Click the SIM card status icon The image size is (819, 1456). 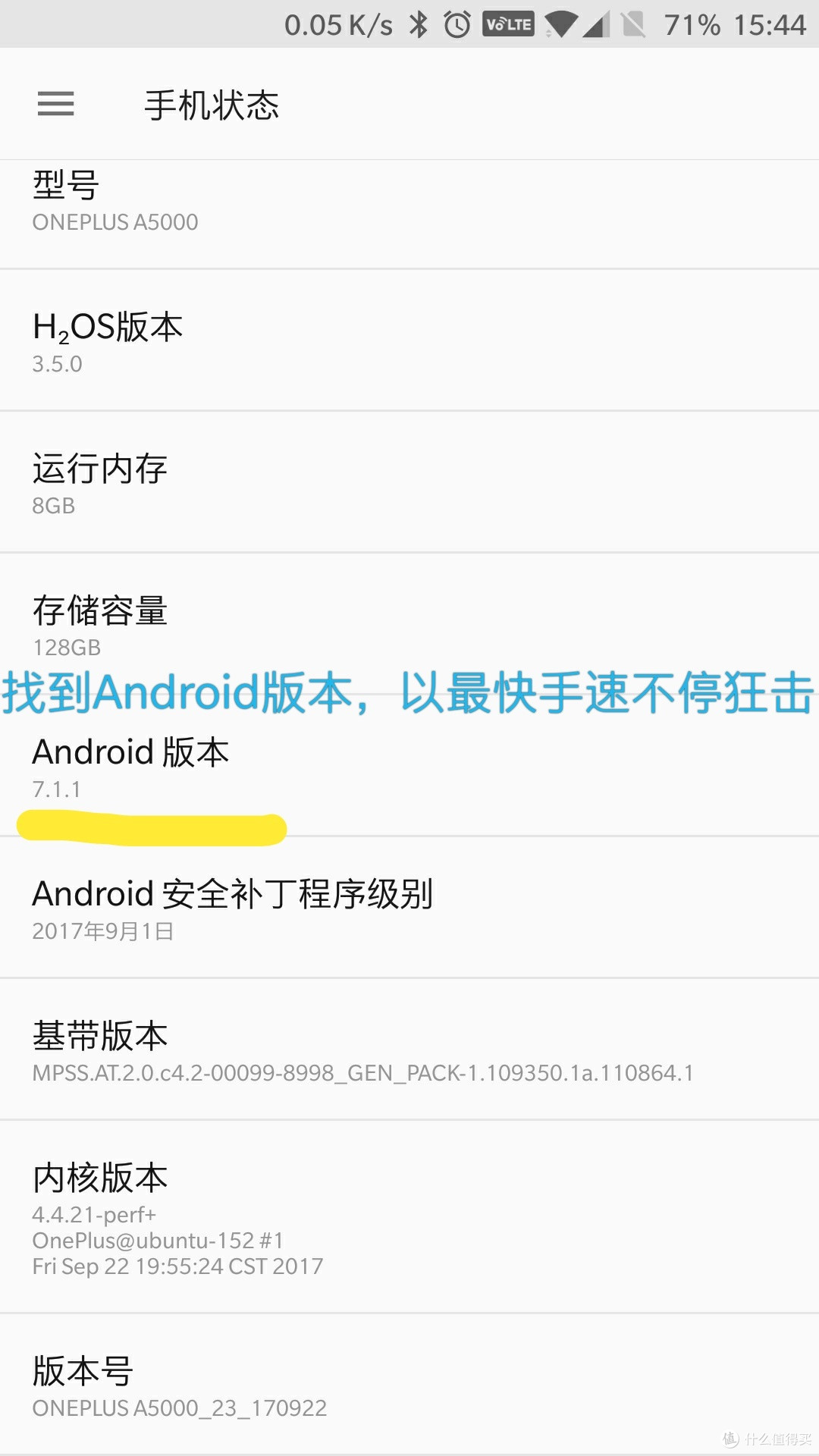[x=637, y=24]
